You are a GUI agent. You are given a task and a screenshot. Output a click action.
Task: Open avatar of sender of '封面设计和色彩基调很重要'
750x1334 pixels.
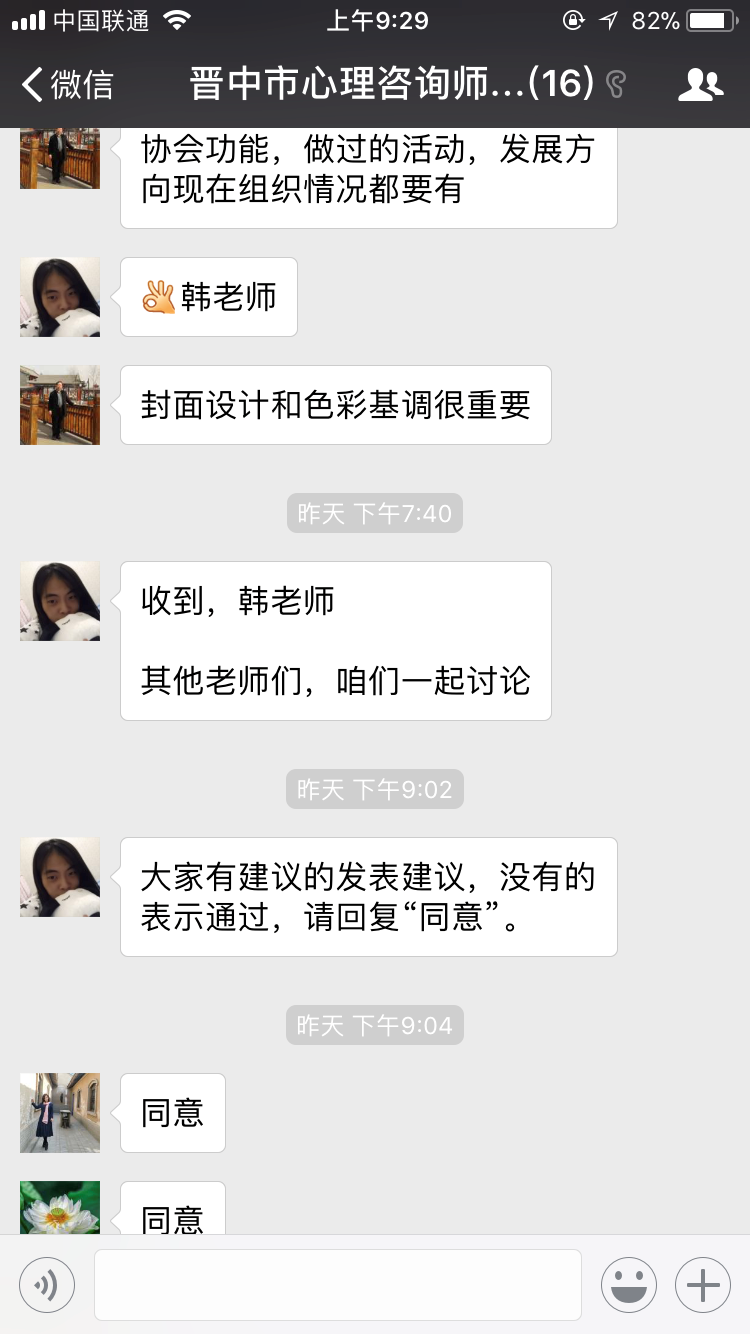click(x=60, y=405)
